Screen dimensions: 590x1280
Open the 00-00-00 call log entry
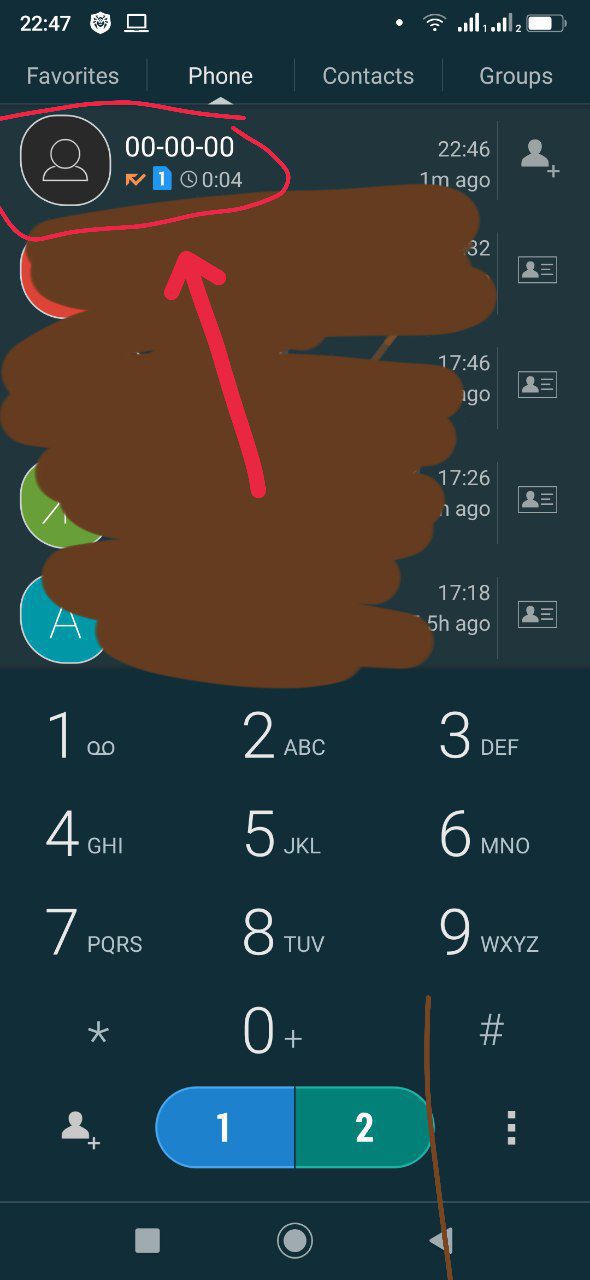pos(250,161)
